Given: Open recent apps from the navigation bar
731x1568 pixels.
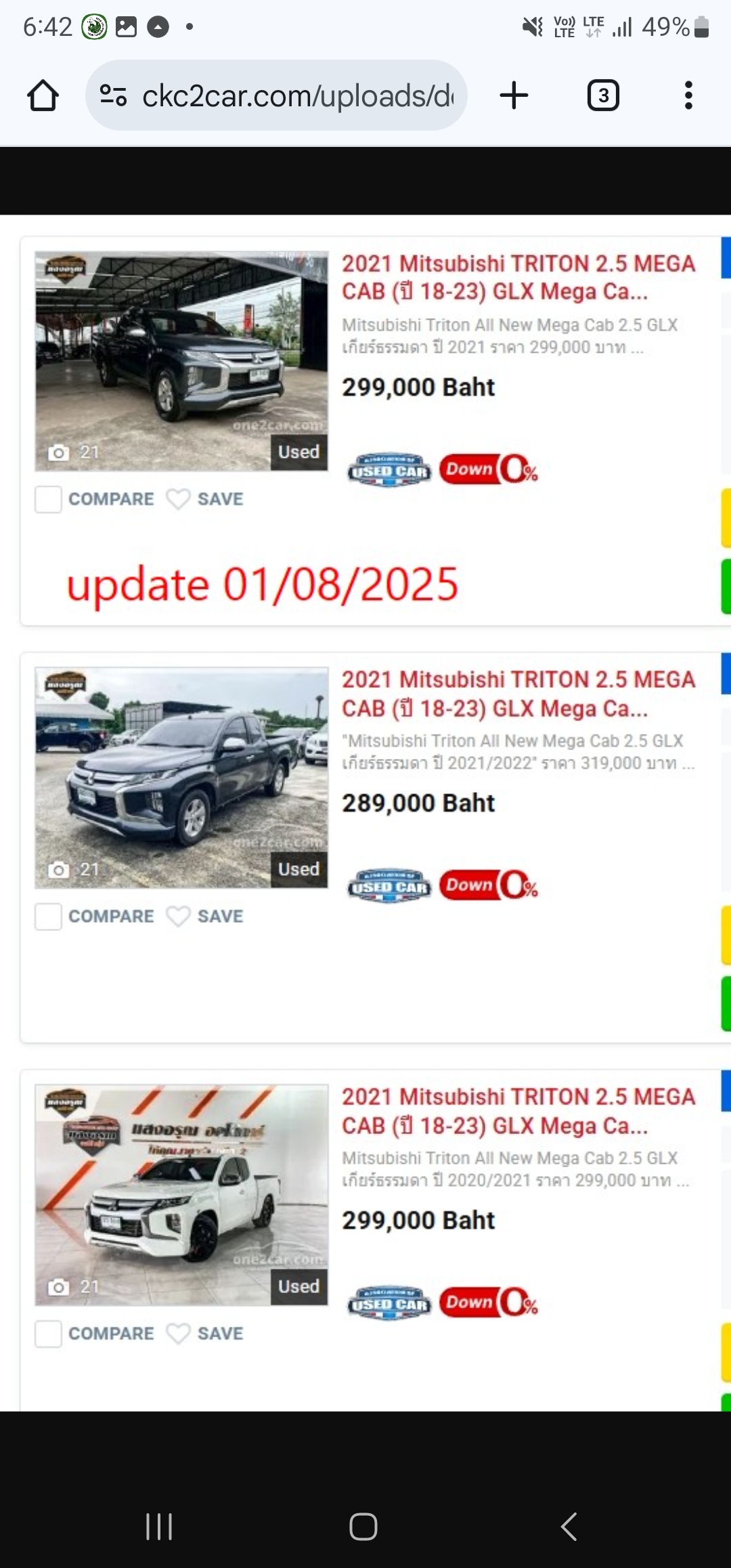Looking at the screenshot, I should click(x=160, y=1527).
